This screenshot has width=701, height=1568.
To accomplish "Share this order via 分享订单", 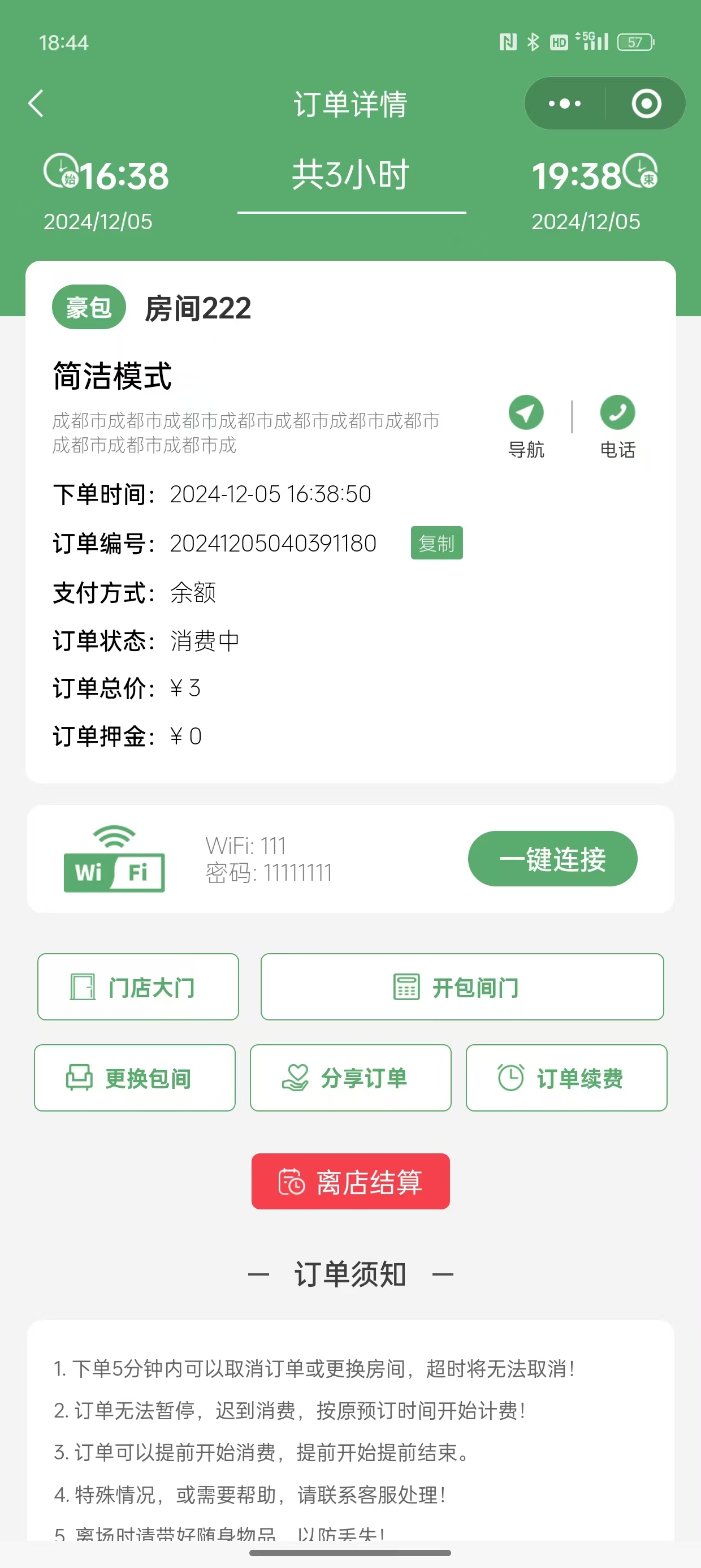I will click(x=350, y=1078).
